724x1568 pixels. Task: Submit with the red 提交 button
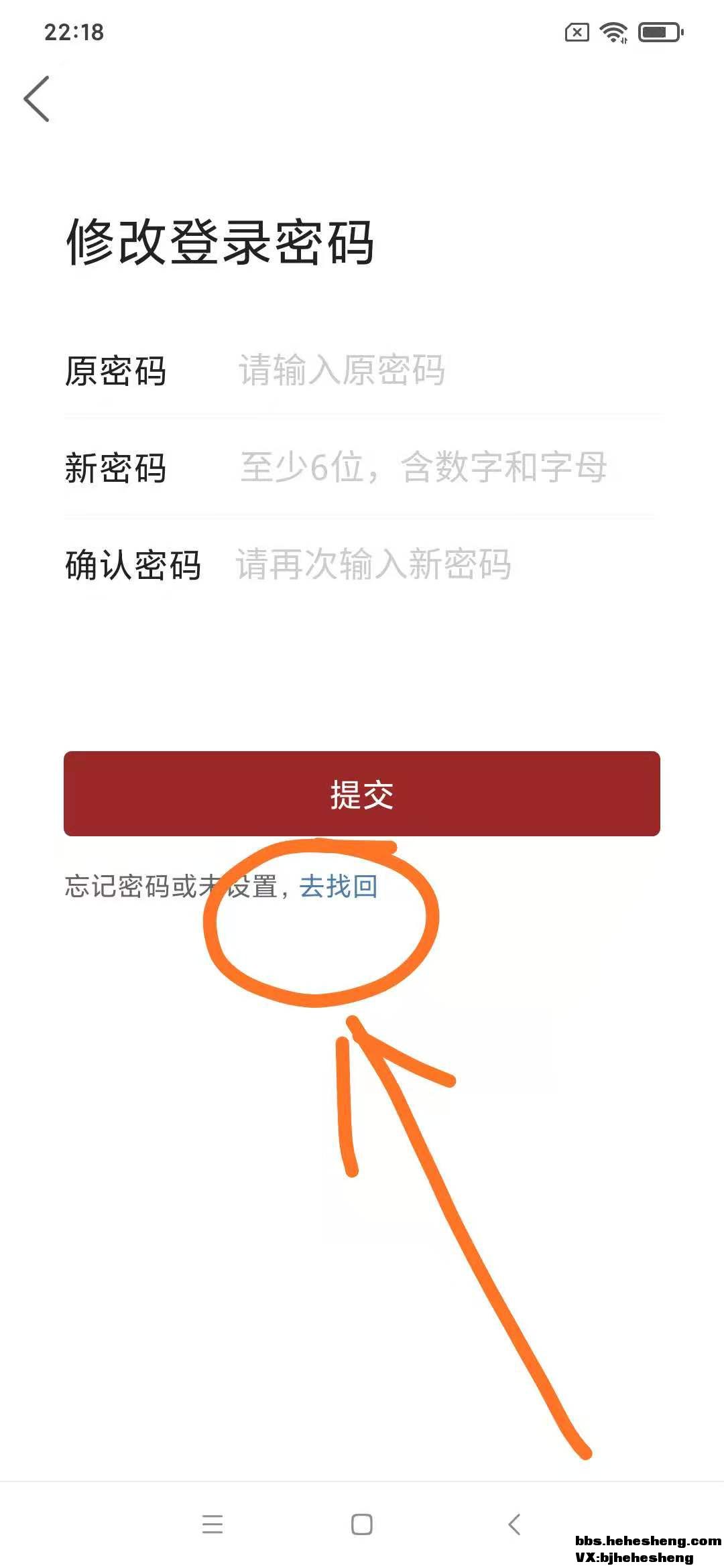[x=362, y=794]
